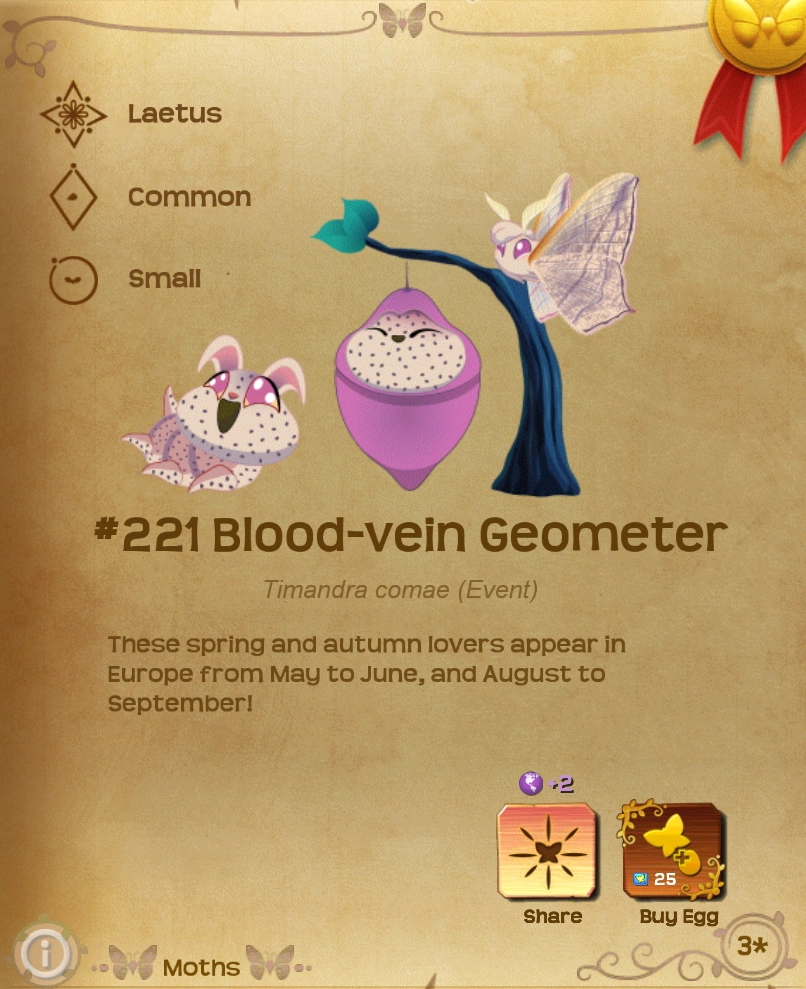Open the Moths section
This screenshot has width=806, height=989.
pyautogui.click(x=202, y=964)
